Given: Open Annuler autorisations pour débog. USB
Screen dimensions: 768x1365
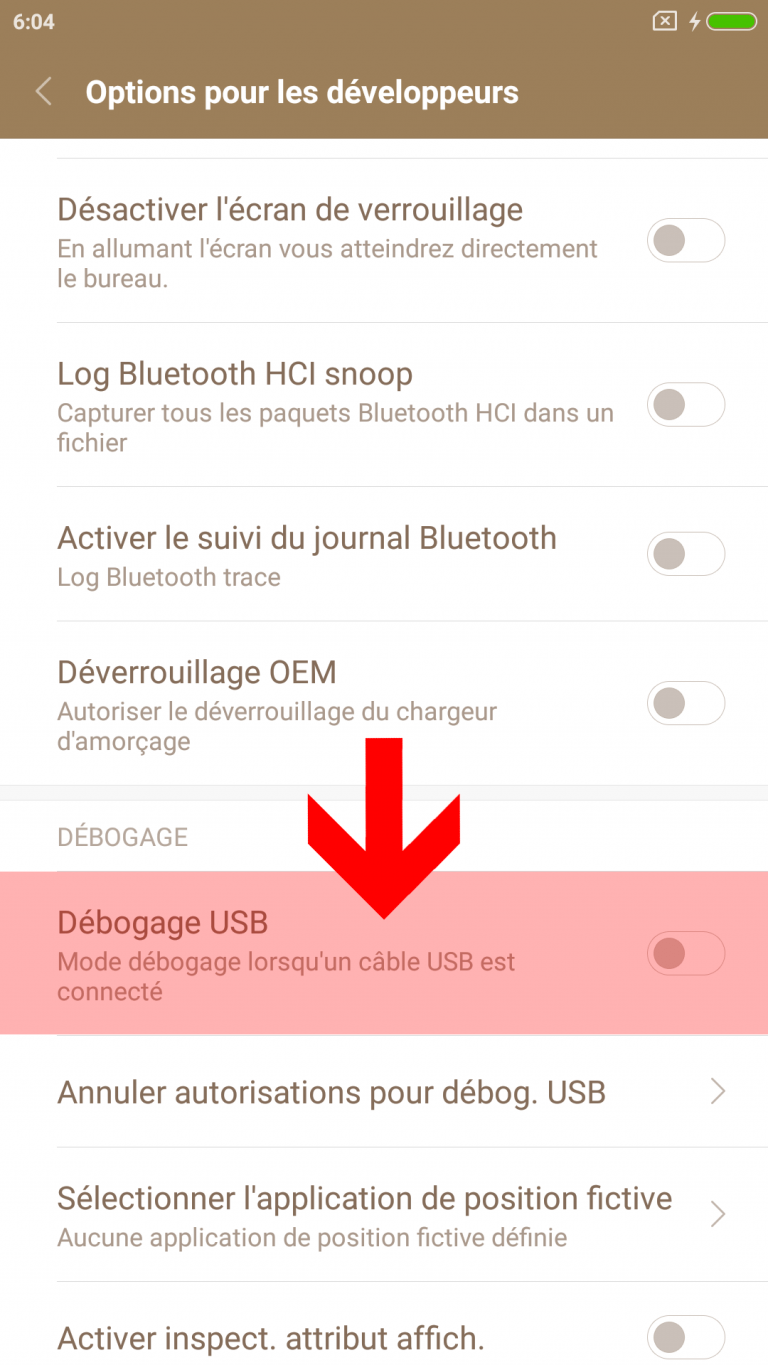Looking at the screenshot, I should point(331,1091).
